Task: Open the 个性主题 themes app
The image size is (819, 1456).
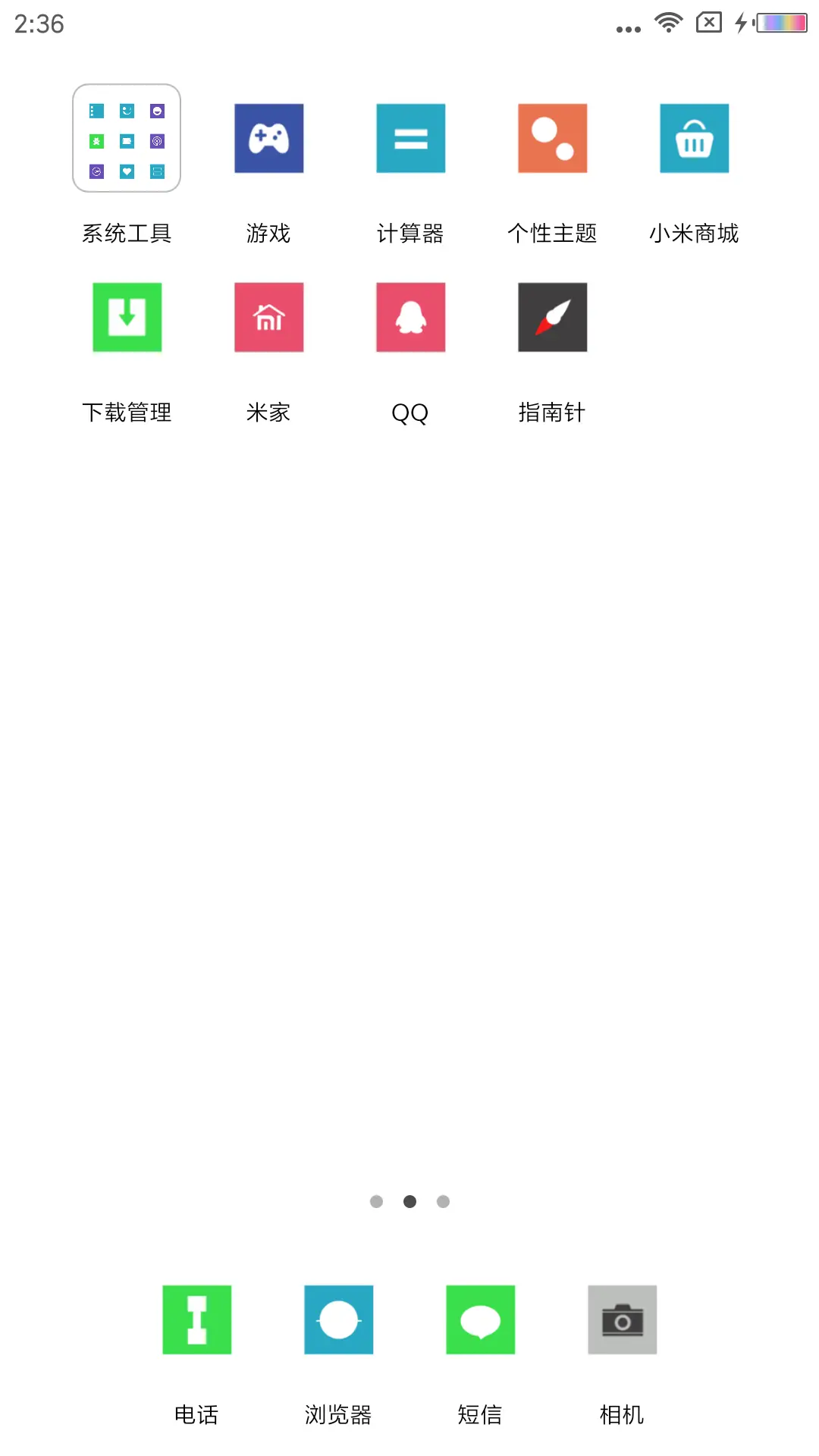Action: point(552,138)
